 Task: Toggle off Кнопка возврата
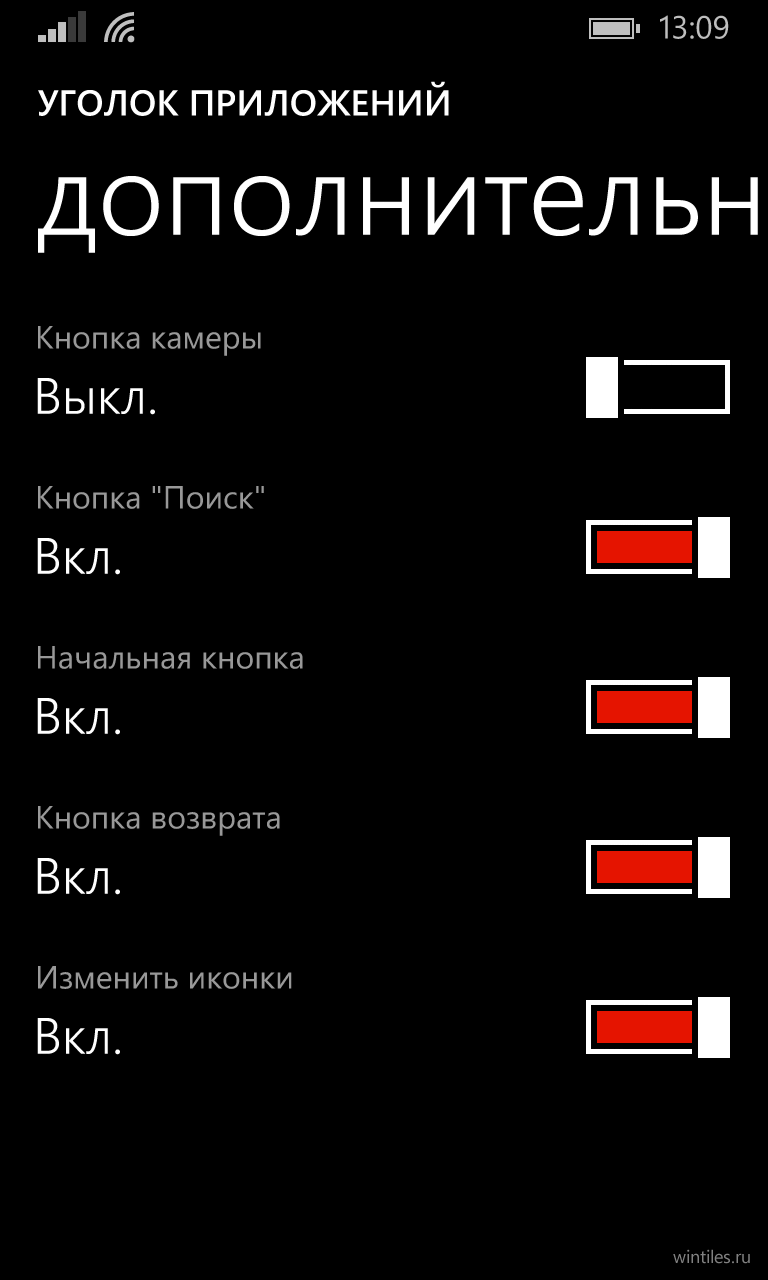[658, 867]
